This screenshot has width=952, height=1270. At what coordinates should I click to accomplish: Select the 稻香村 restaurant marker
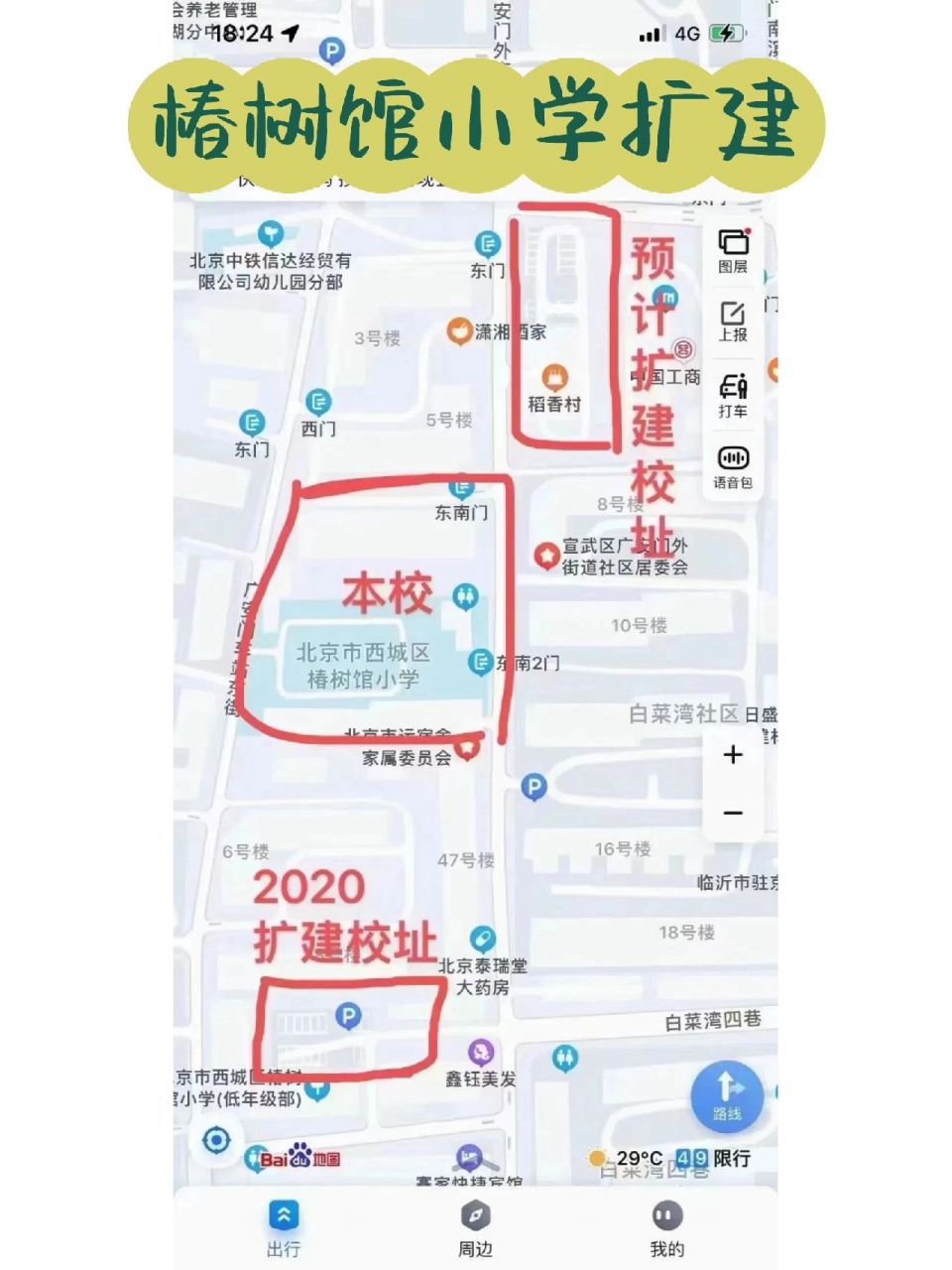coord(556,377)
